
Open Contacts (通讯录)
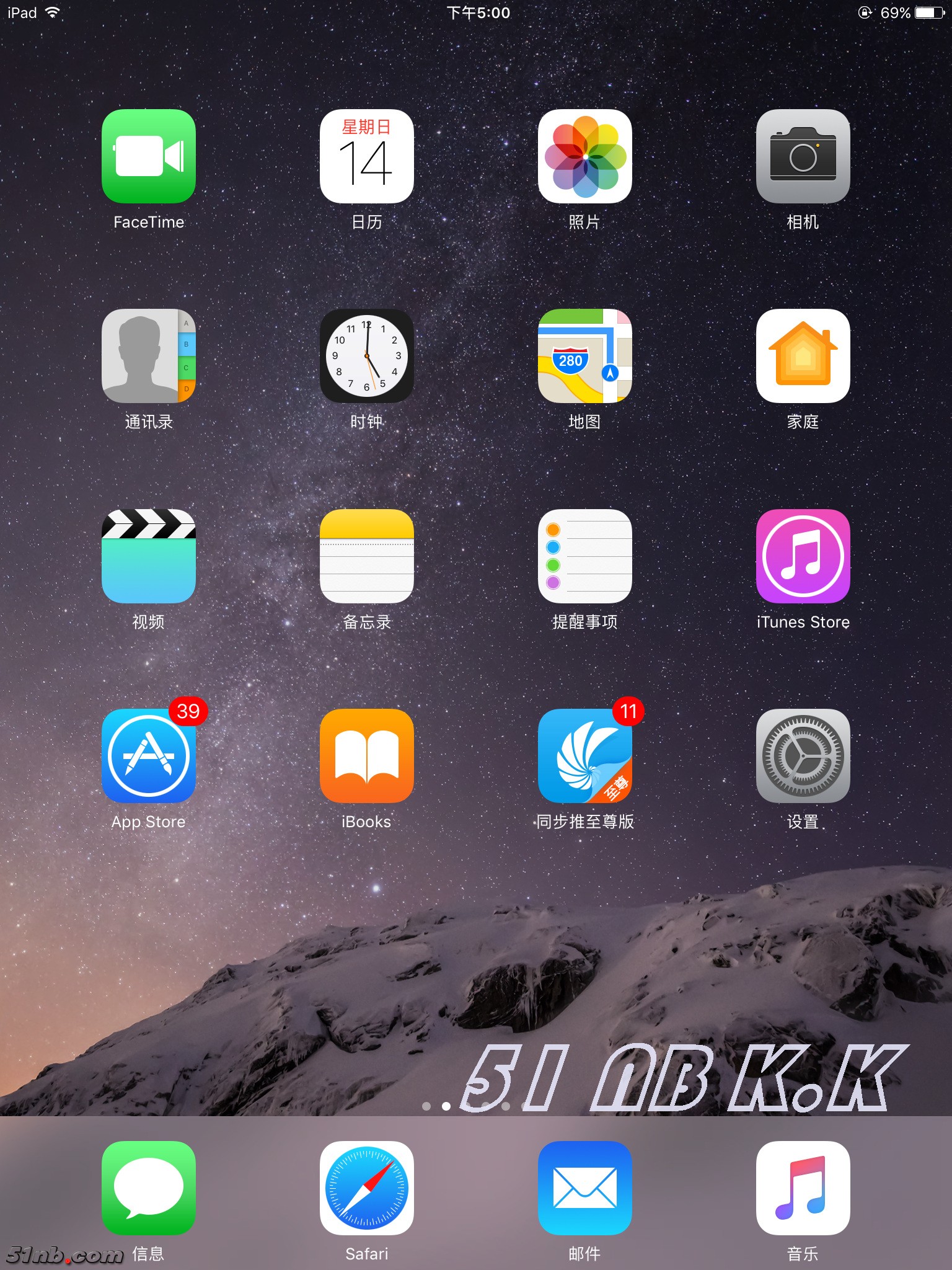pyautogui.click(x=149, y=356)
